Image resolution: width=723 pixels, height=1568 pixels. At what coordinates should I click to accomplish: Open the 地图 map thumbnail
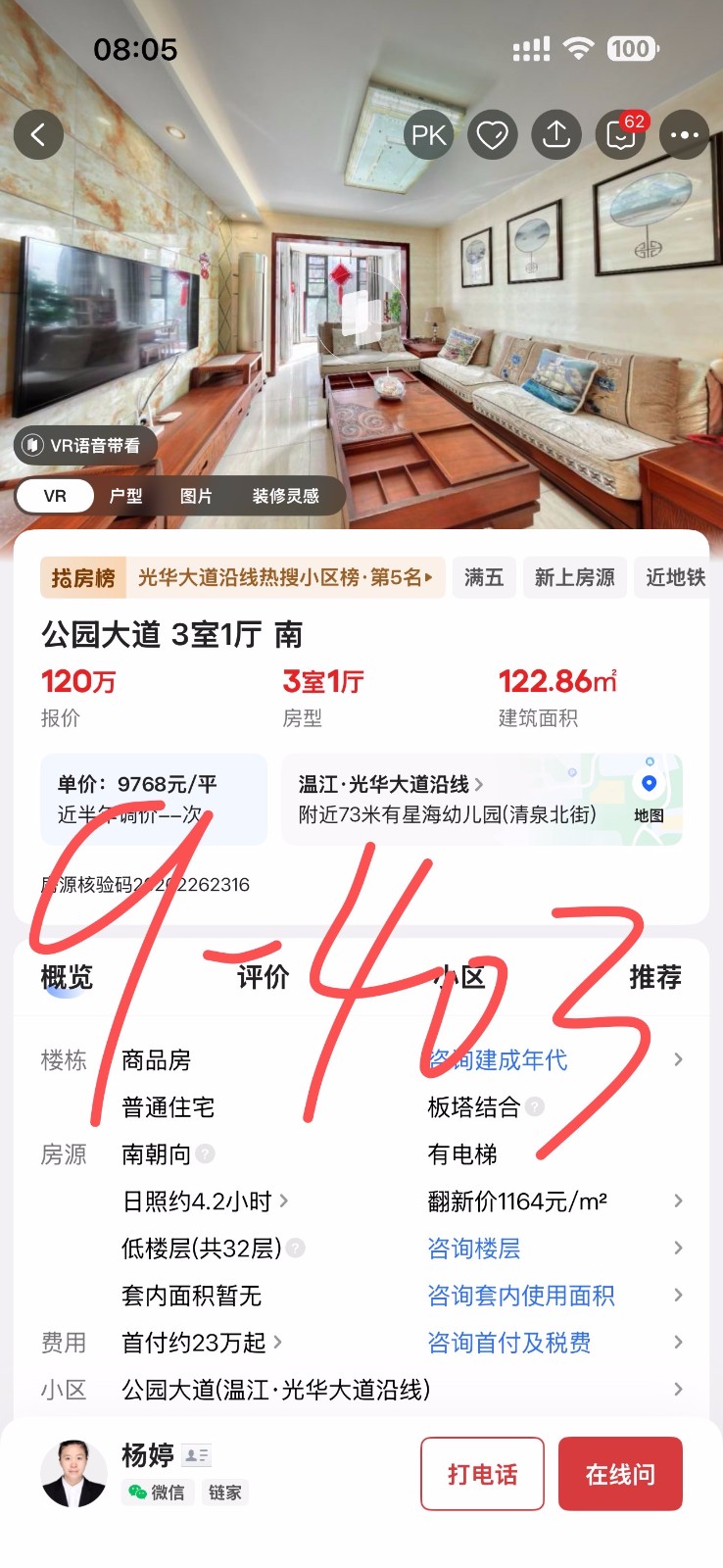[648, 799]
